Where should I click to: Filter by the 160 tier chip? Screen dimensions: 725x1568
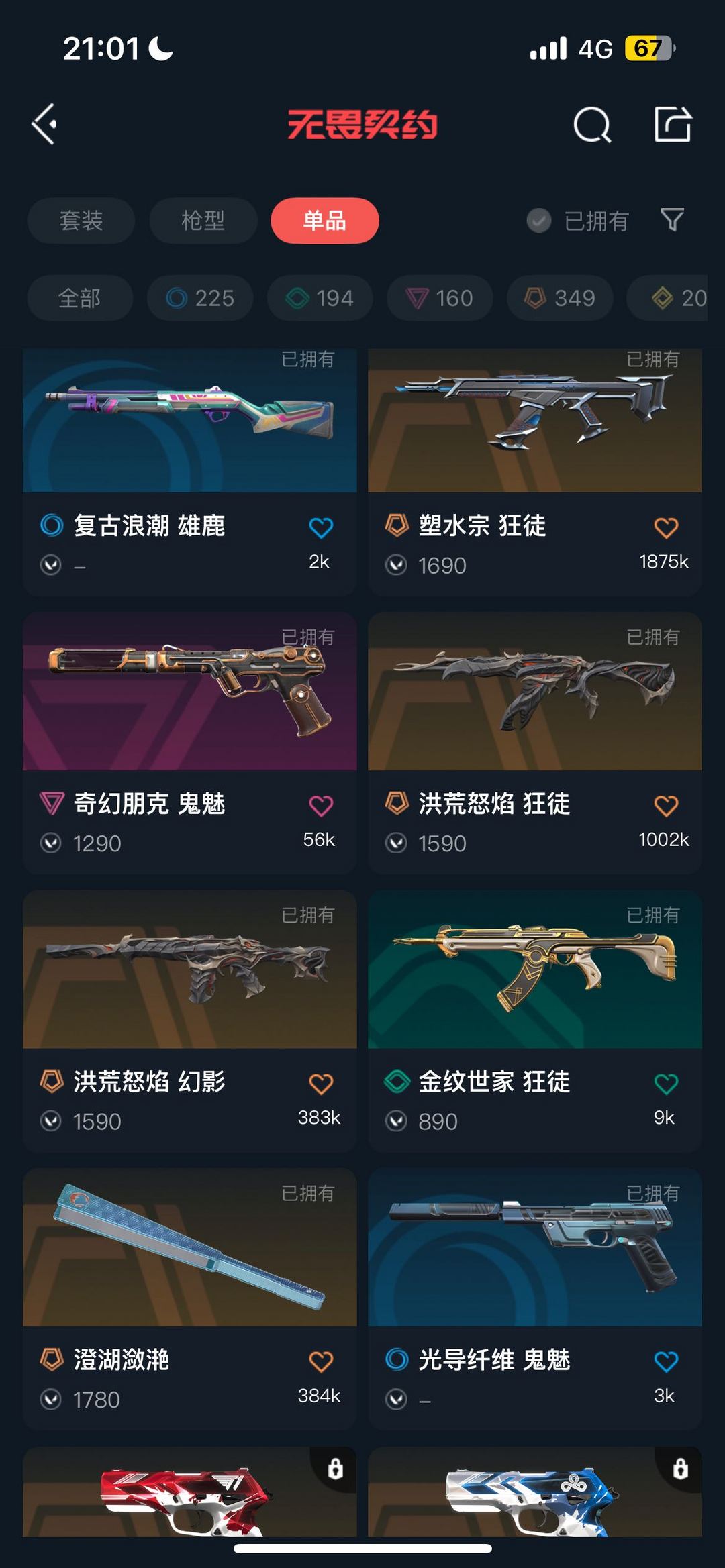coord(440,298)
